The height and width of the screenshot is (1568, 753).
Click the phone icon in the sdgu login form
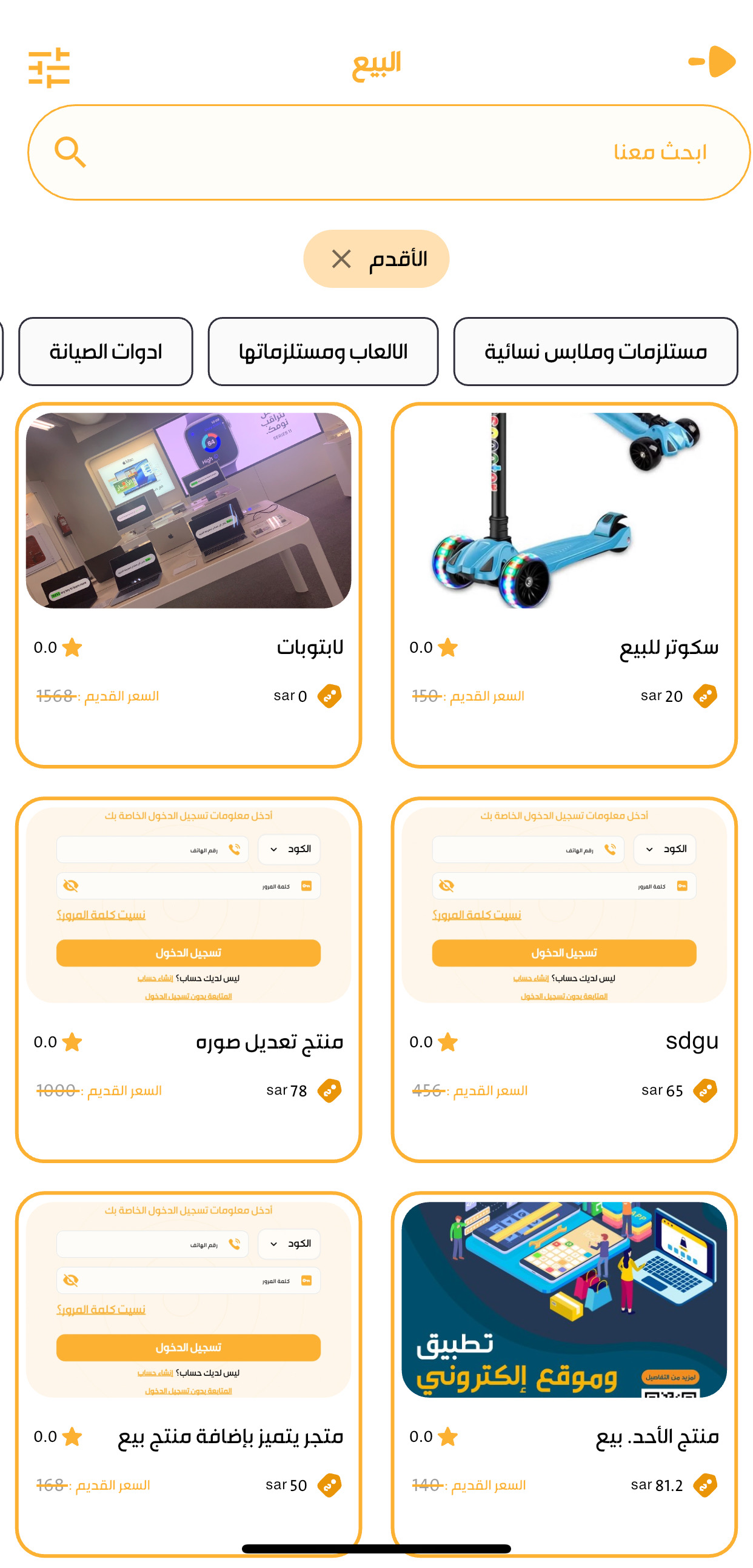pos(609,849)
